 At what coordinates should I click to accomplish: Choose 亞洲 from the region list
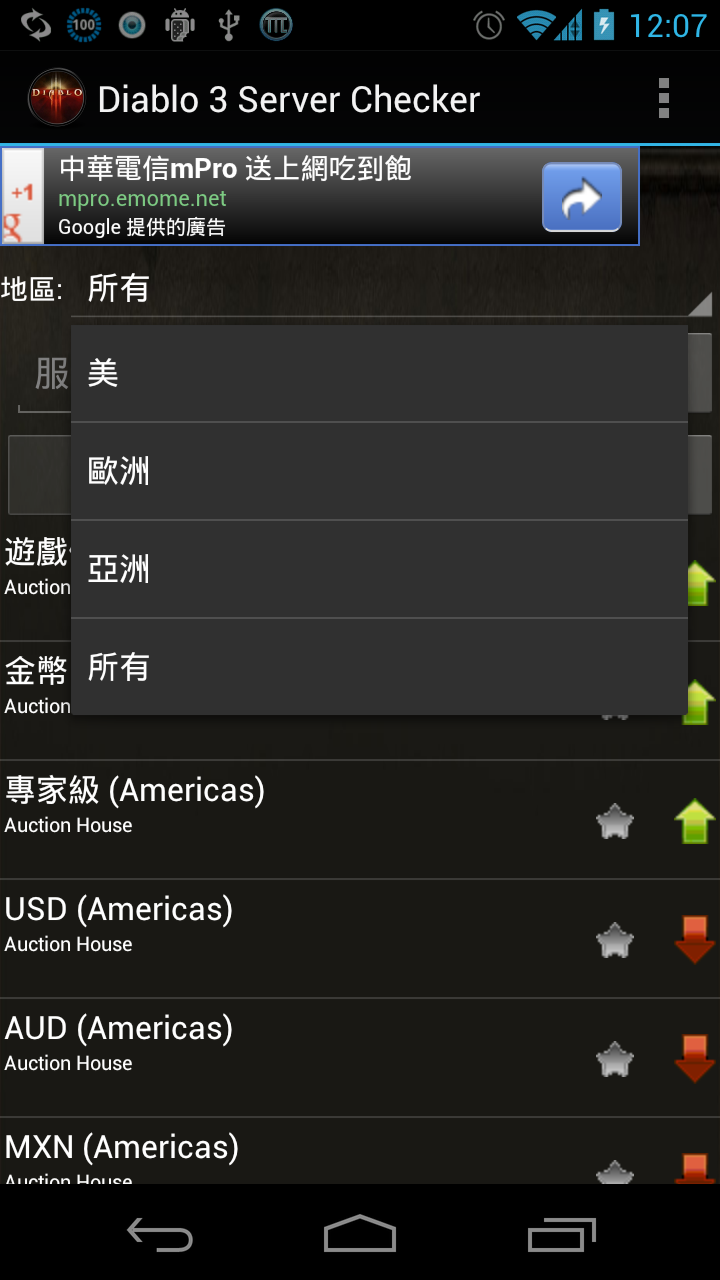(x=379, y=569)
